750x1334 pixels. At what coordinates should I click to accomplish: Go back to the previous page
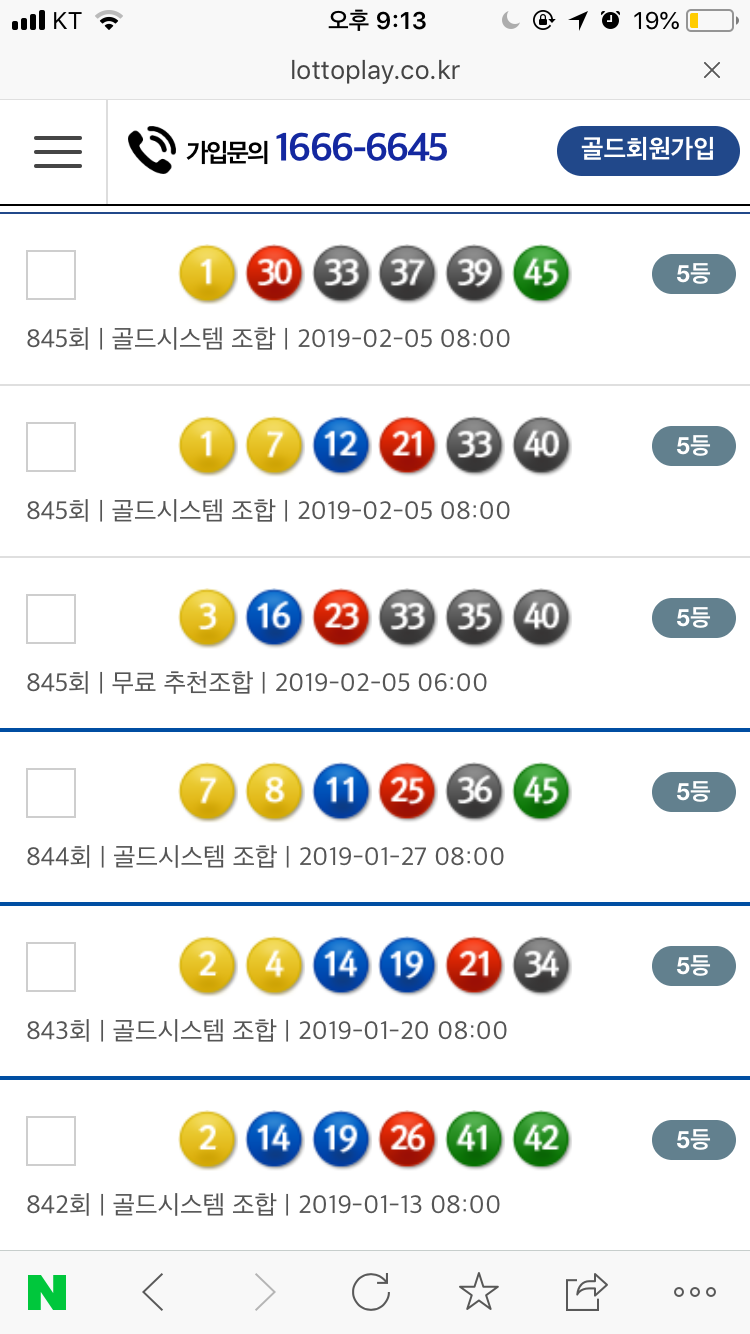153,1292
